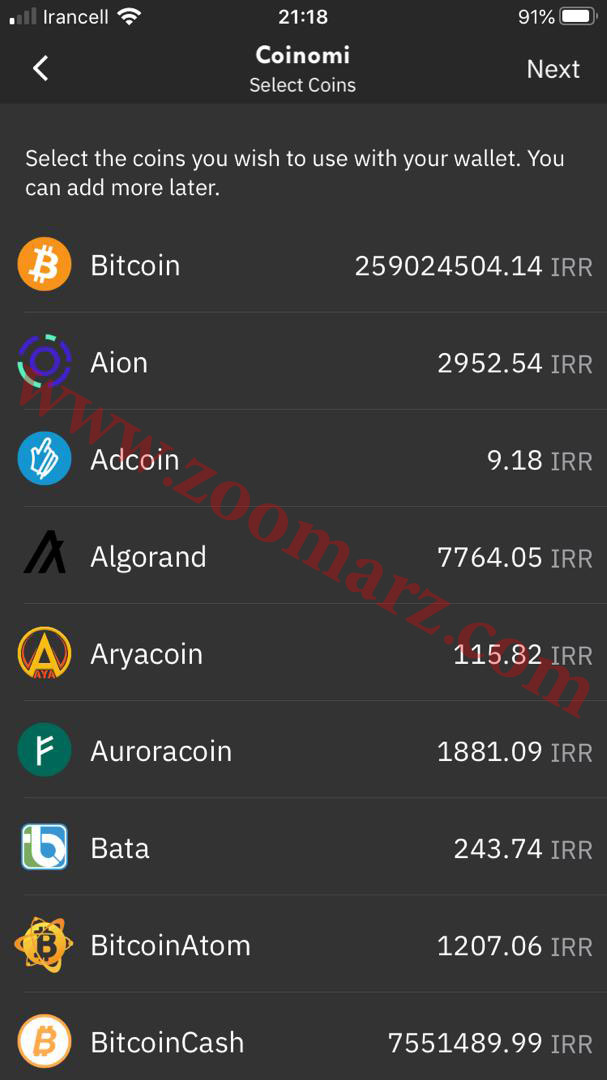Viewport: 607px width, 1080px height.
Task: Pick the BitcoinAtom row
Action: pos(303,944)
